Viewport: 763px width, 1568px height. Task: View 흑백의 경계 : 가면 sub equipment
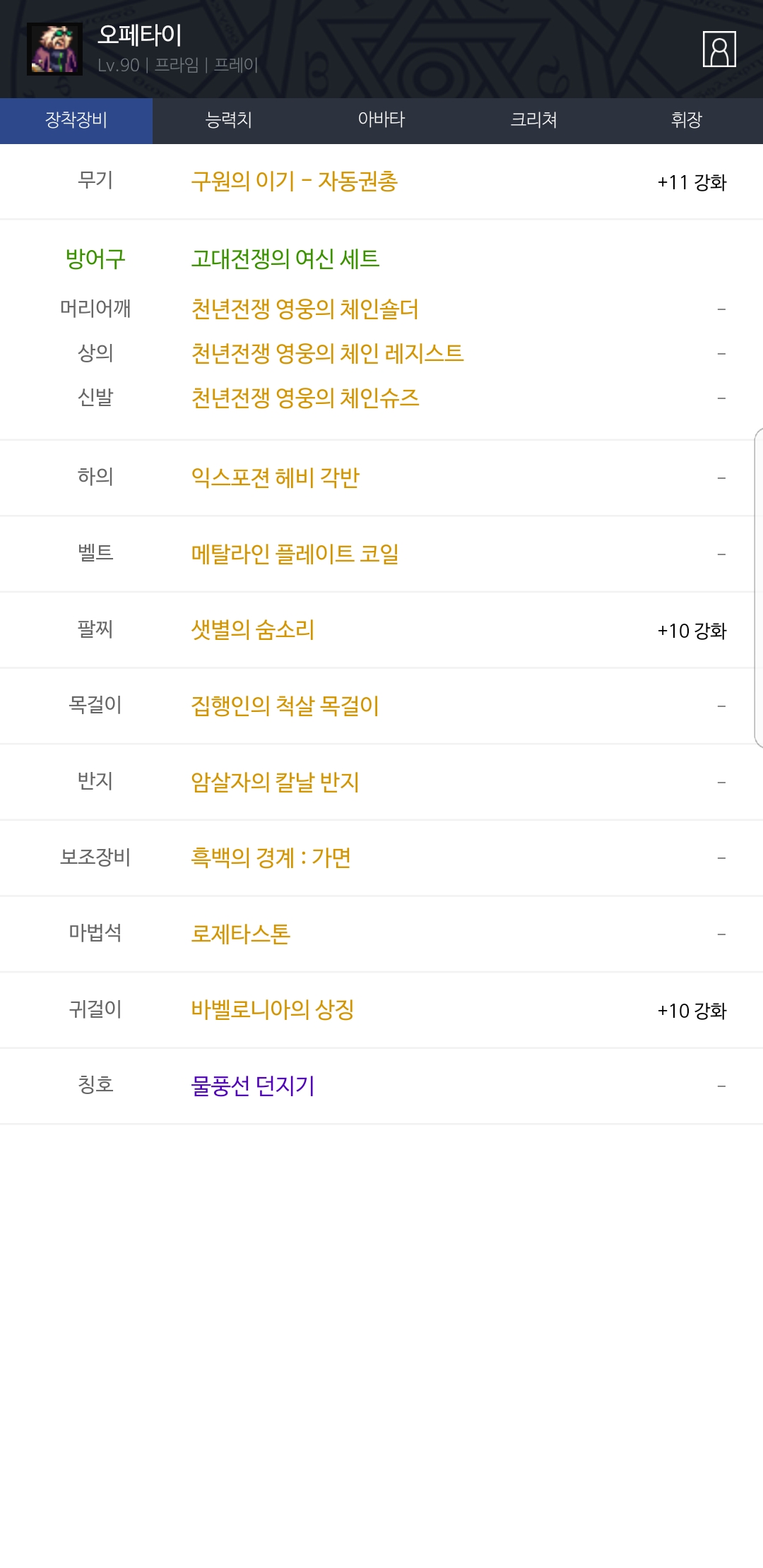(x=271, y=857)
